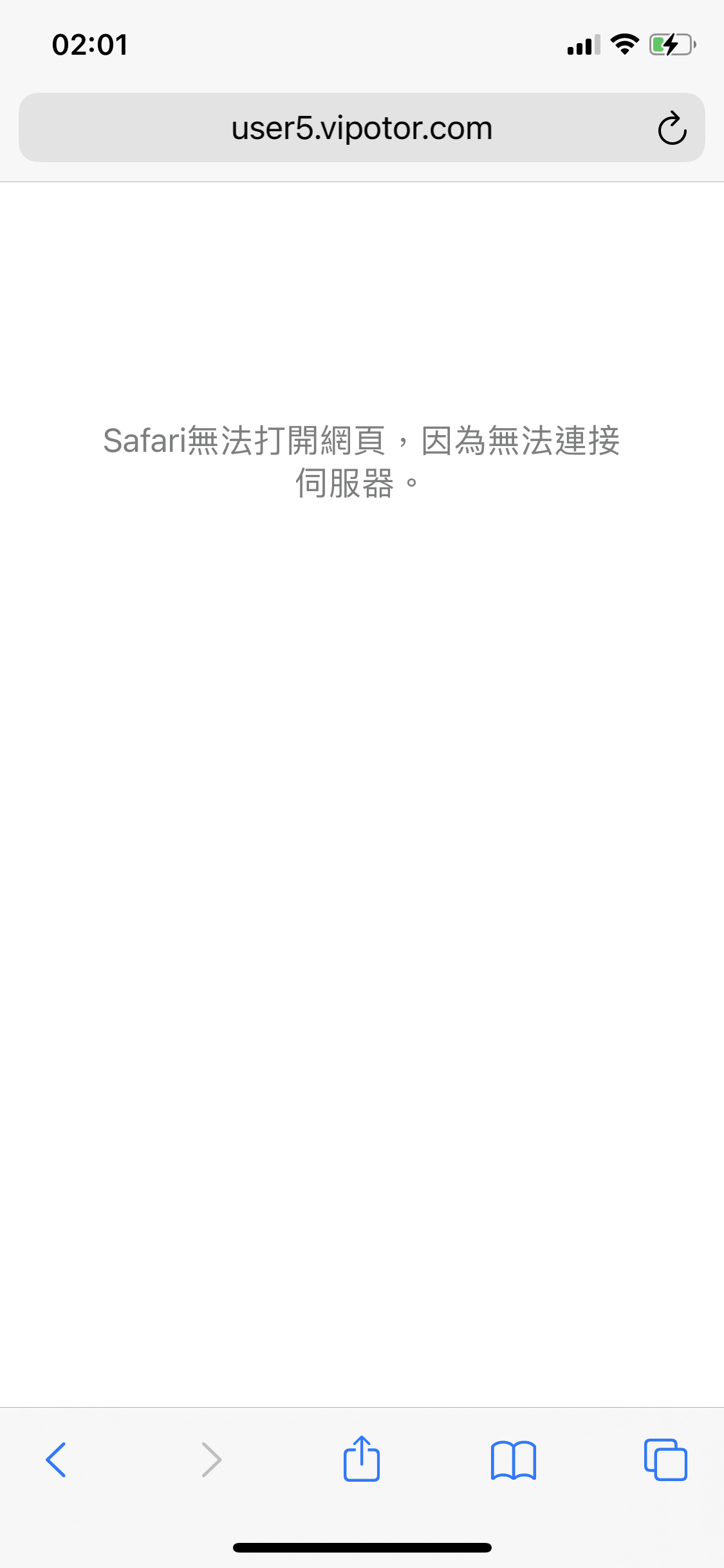Reload the page with the refresh icon
Screen dimensions: 724x1568
[672, 128]
